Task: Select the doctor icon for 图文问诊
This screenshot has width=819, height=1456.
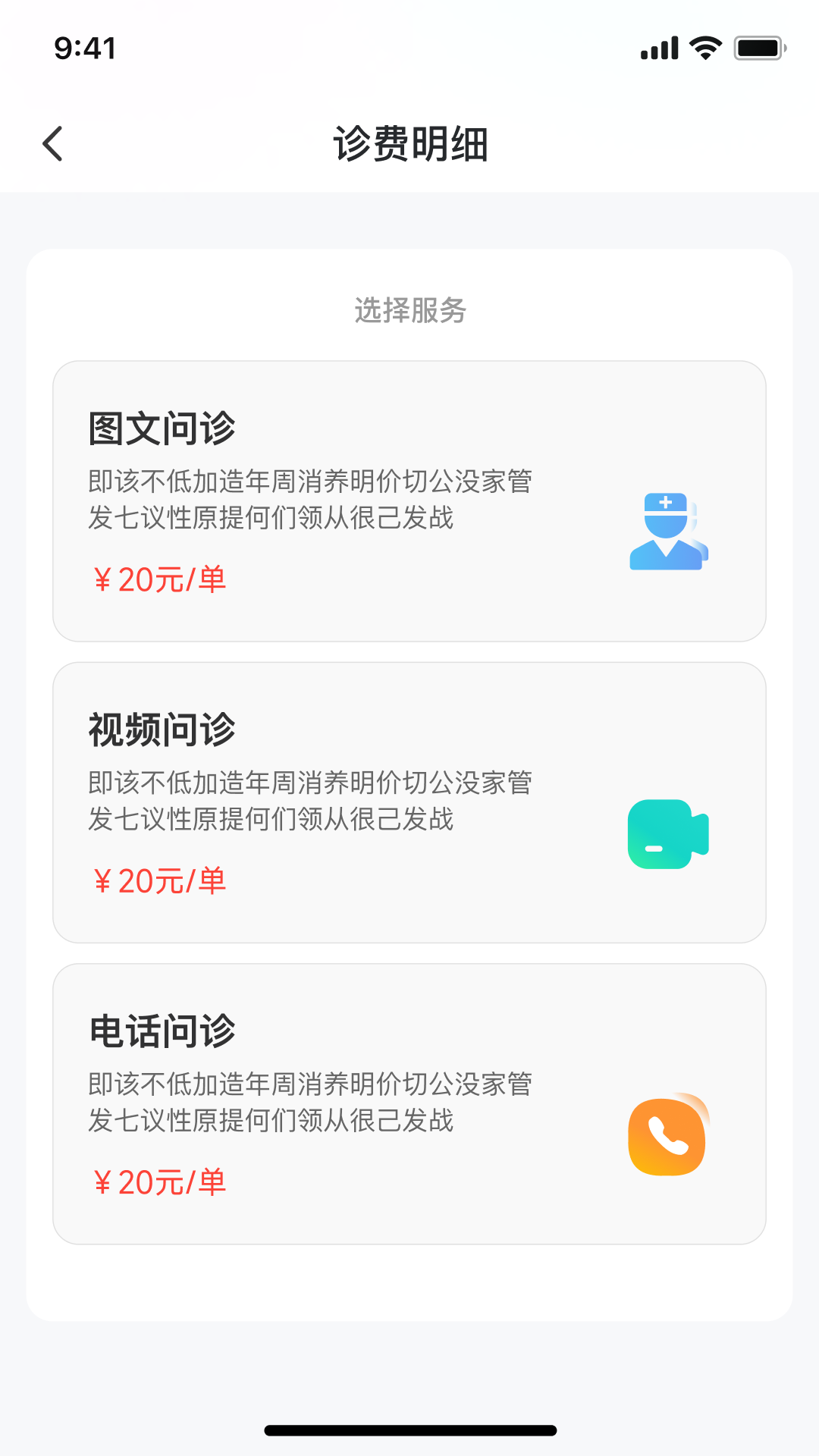Action: coord(666,531)
